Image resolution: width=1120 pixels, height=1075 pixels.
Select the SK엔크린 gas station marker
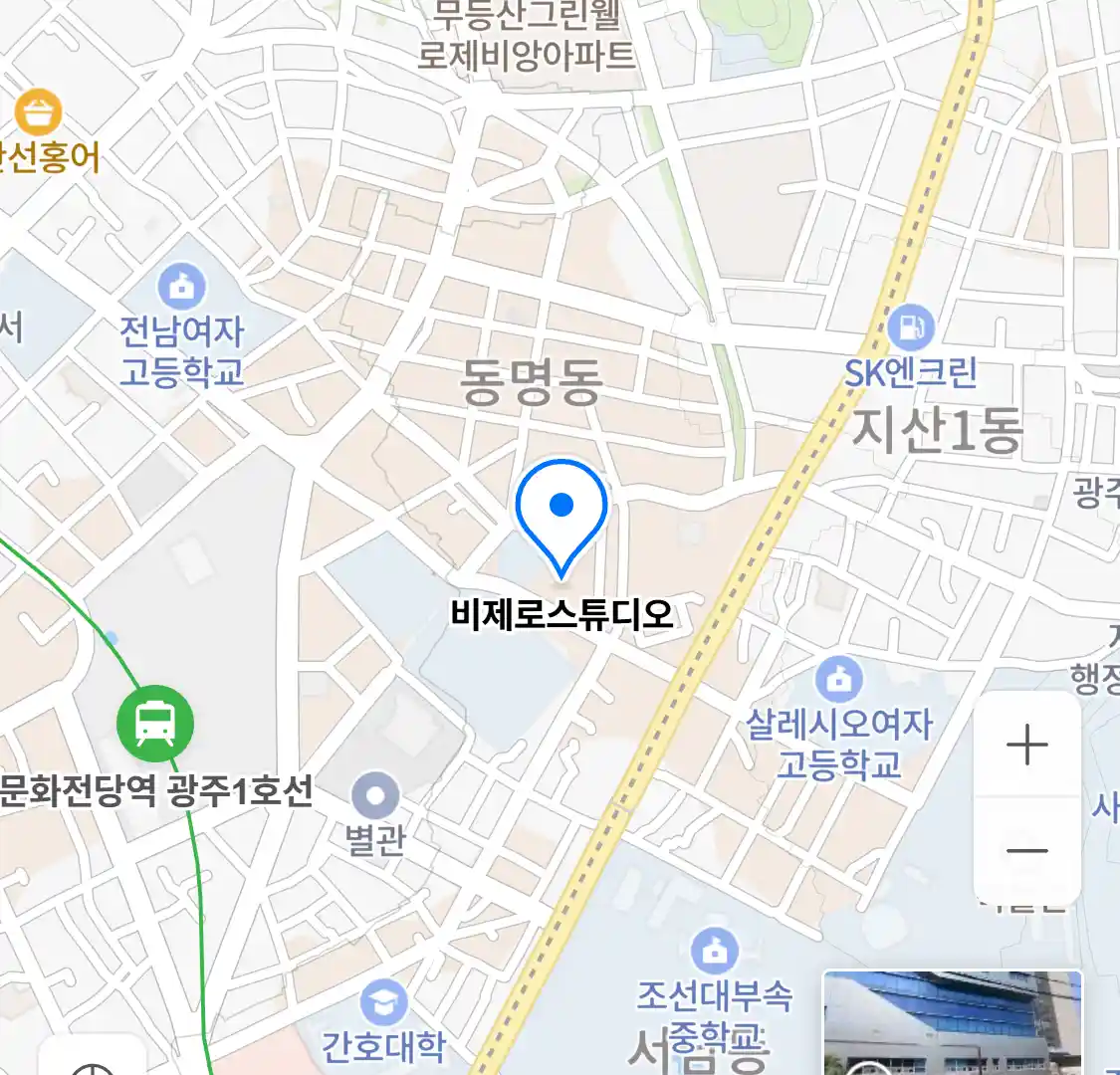coord(910,326)
